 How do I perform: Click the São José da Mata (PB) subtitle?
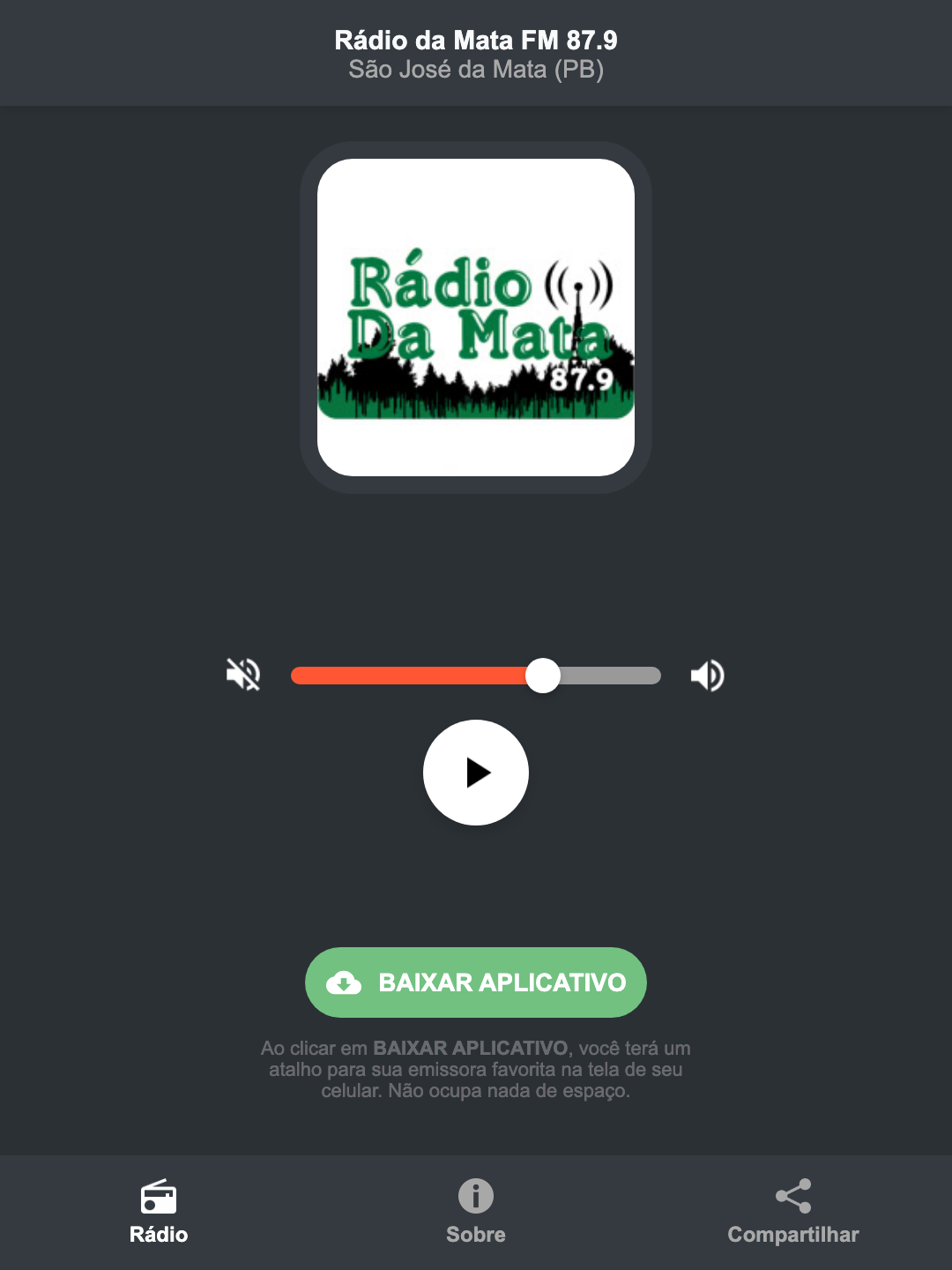coord(476,70)
